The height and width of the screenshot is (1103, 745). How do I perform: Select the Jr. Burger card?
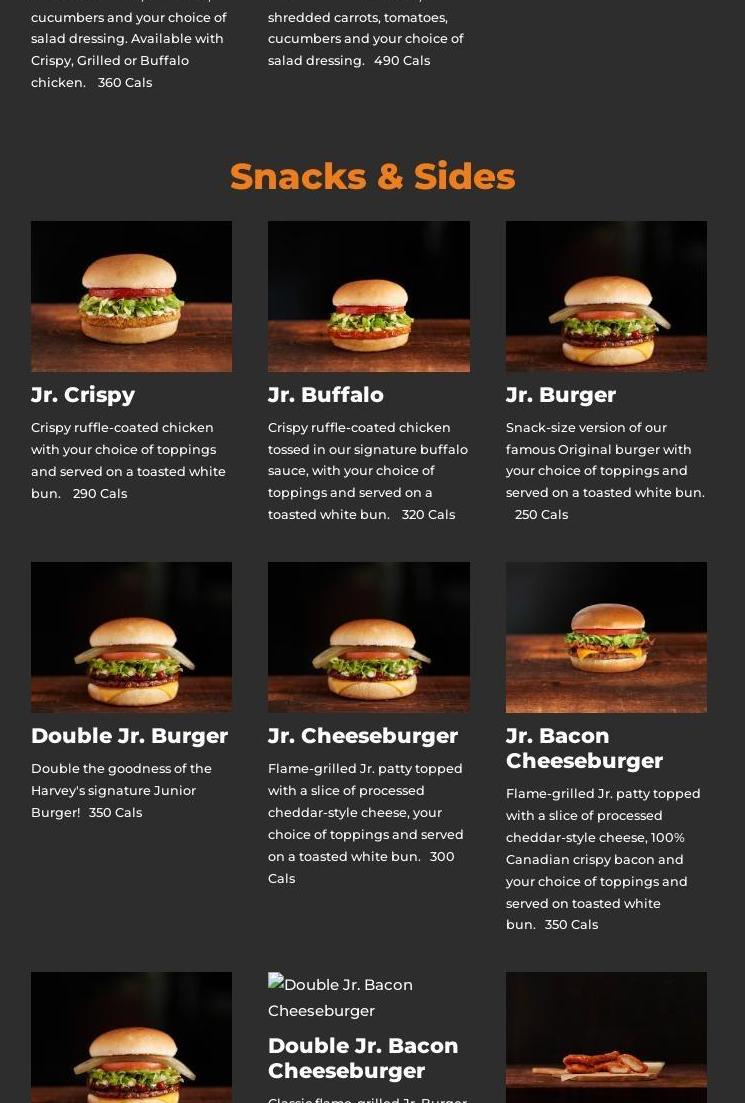pyautogui.click(x=606, y=297)
